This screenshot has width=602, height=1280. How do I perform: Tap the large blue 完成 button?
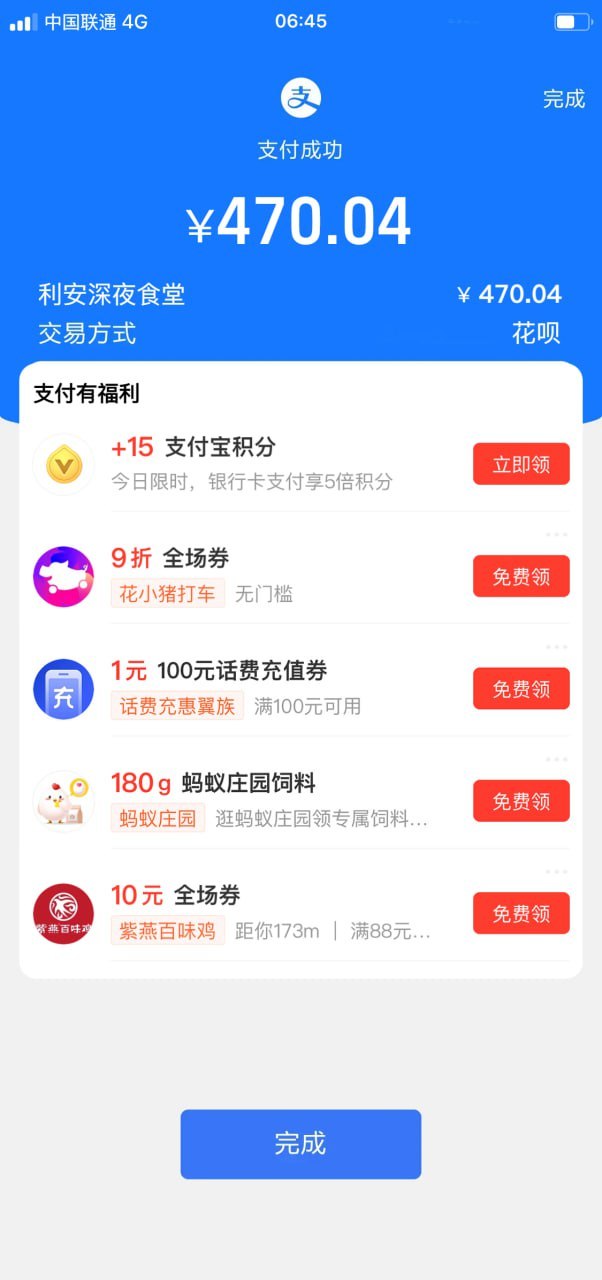pos(300,1144)
